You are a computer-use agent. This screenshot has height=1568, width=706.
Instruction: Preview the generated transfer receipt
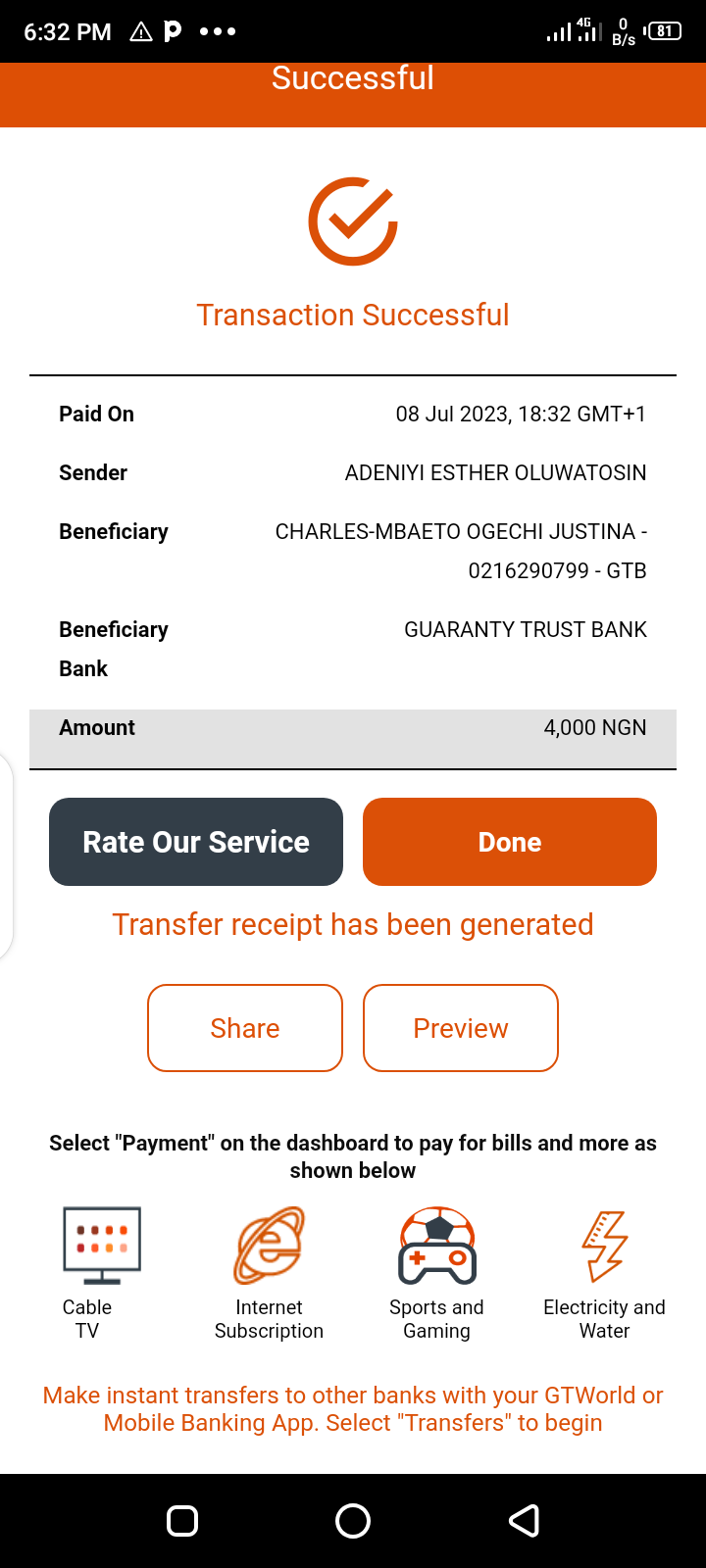(x=461, y=1028)
